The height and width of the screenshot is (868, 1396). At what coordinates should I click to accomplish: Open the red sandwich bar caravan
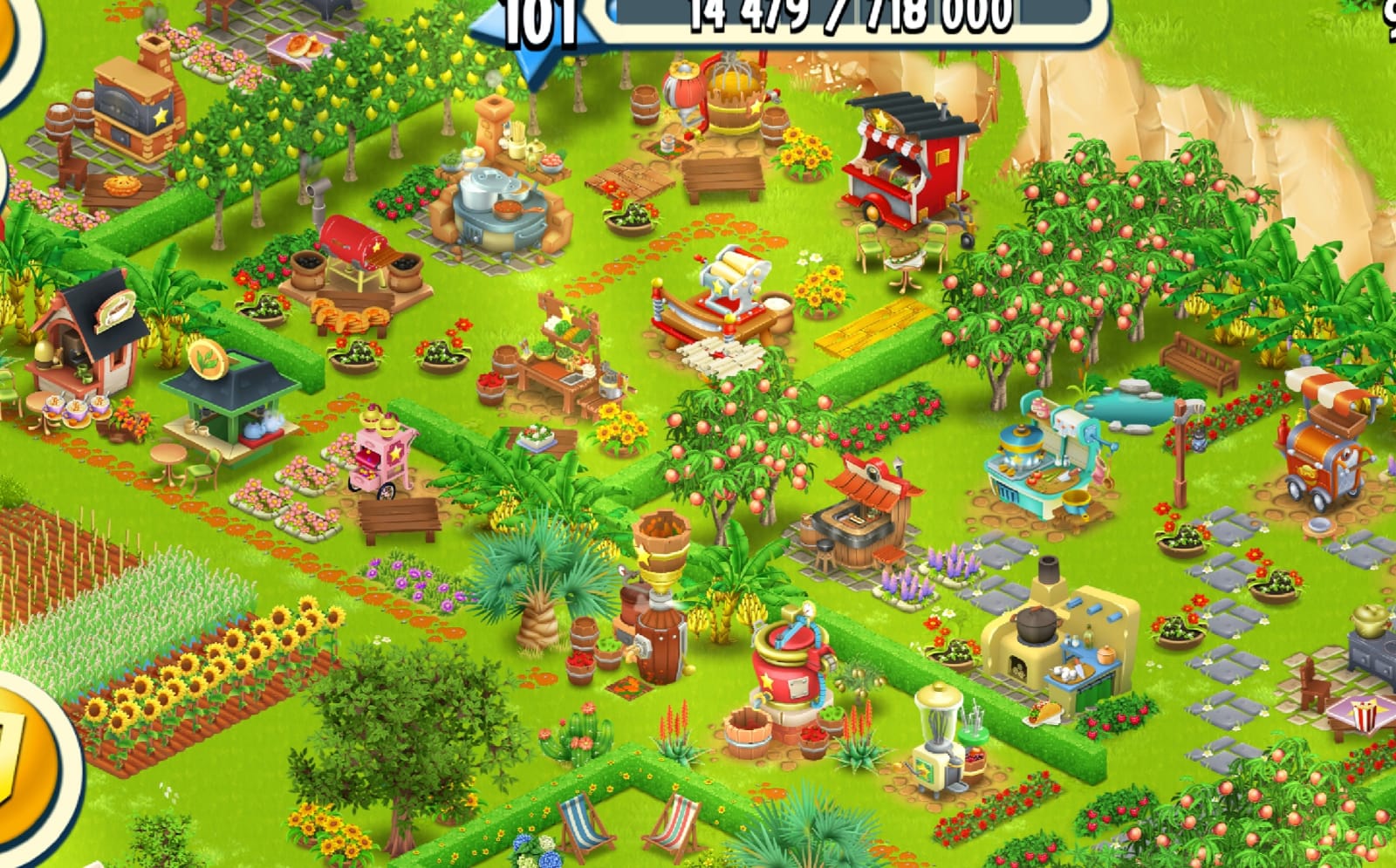(x=907, y=161)
